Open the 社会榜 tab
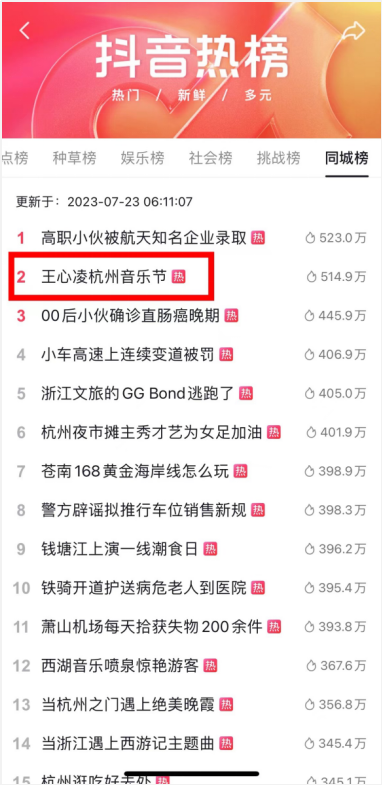The width and height of the screenshot is (382, 785). (x=210, y=158)
